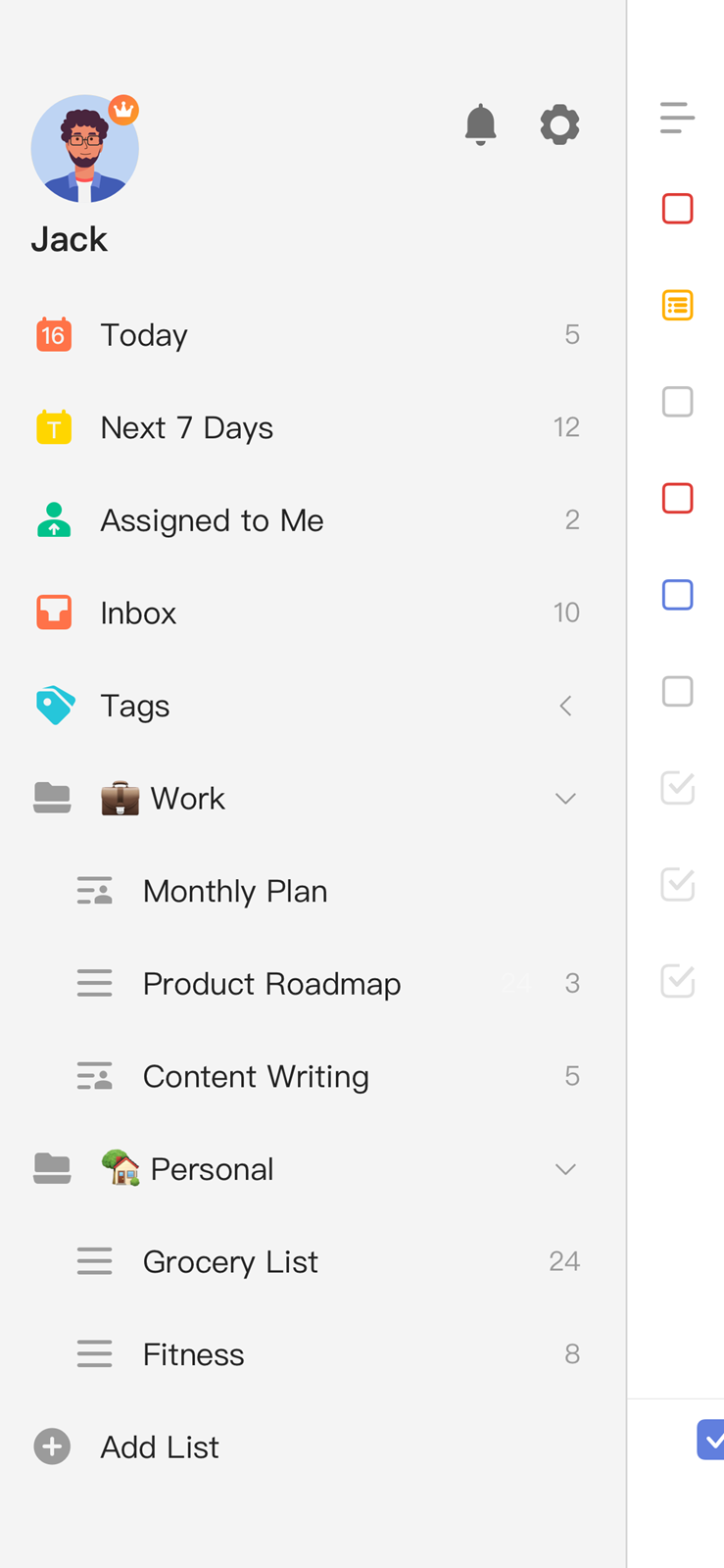Open the notifications bell

coord(480,124)
